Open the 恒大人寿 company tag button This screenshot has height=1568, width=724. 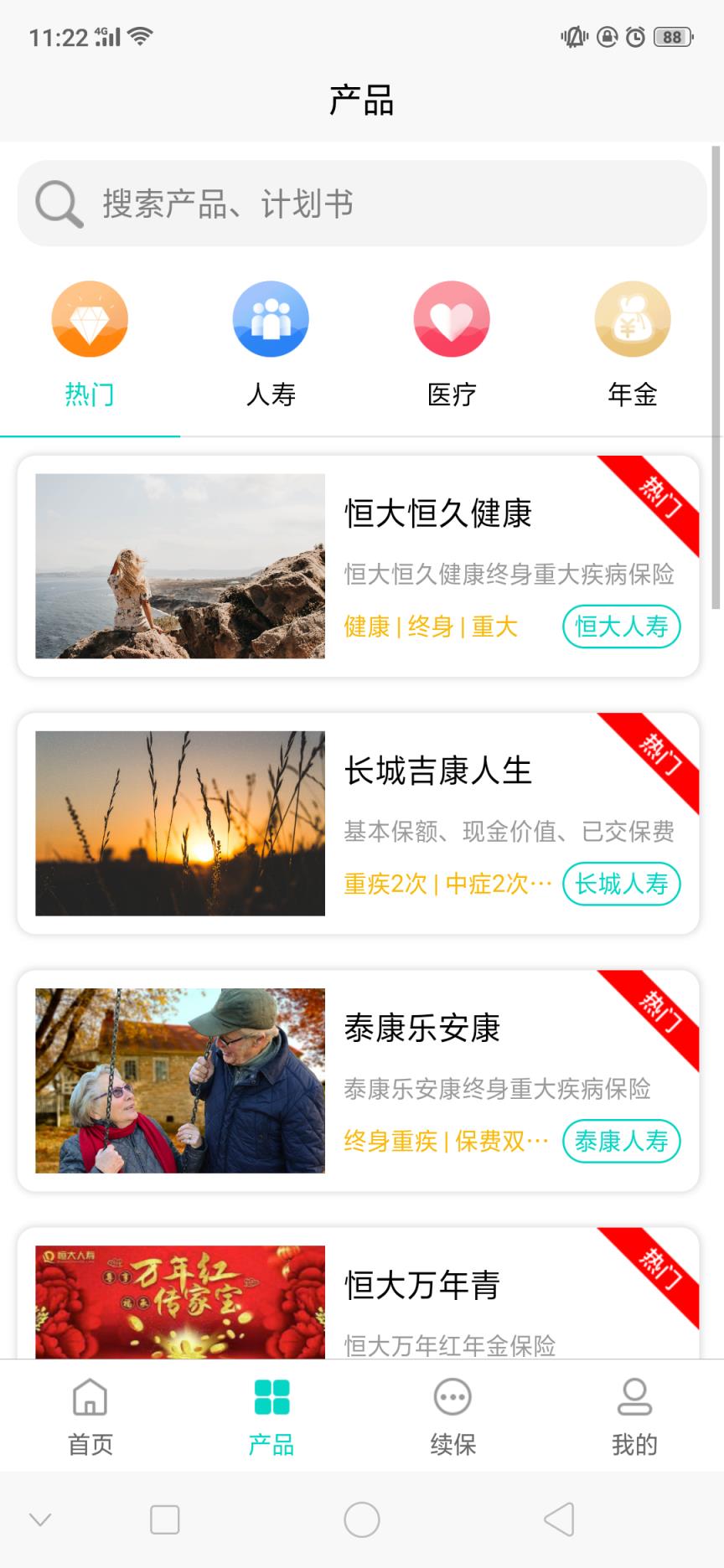620,627
